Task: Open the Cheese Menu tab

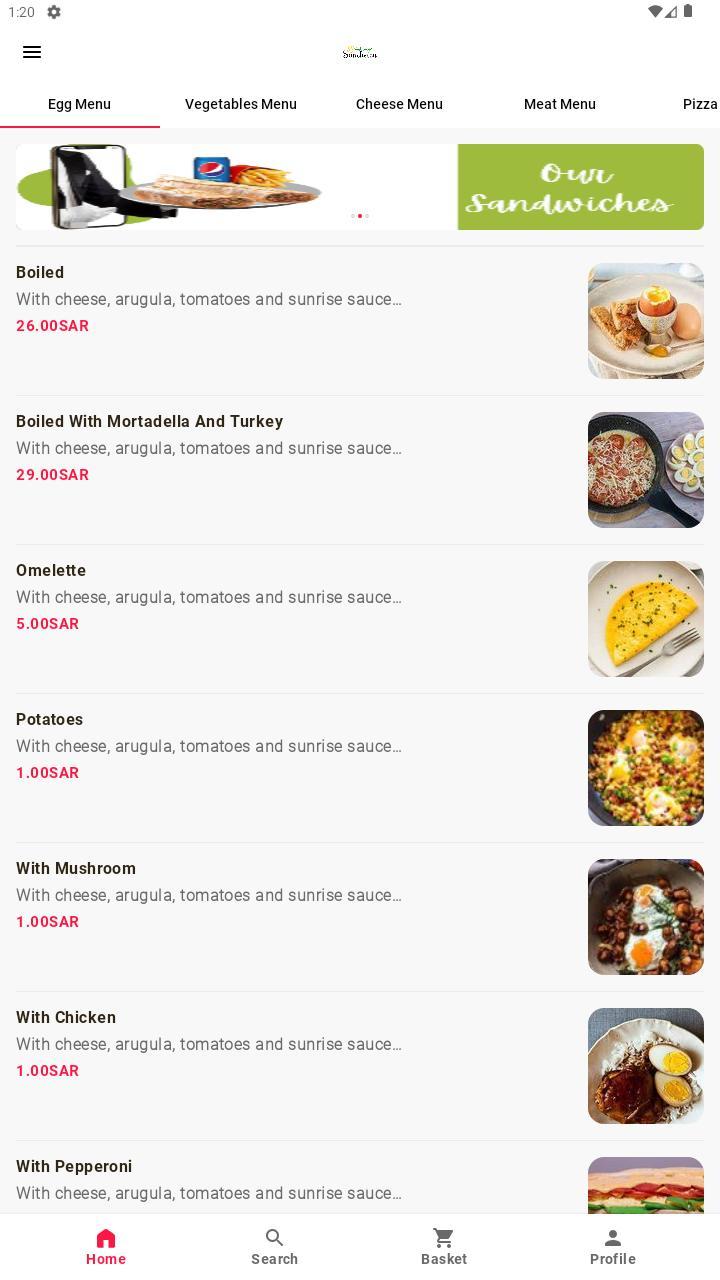Action: tap(399, 104)
